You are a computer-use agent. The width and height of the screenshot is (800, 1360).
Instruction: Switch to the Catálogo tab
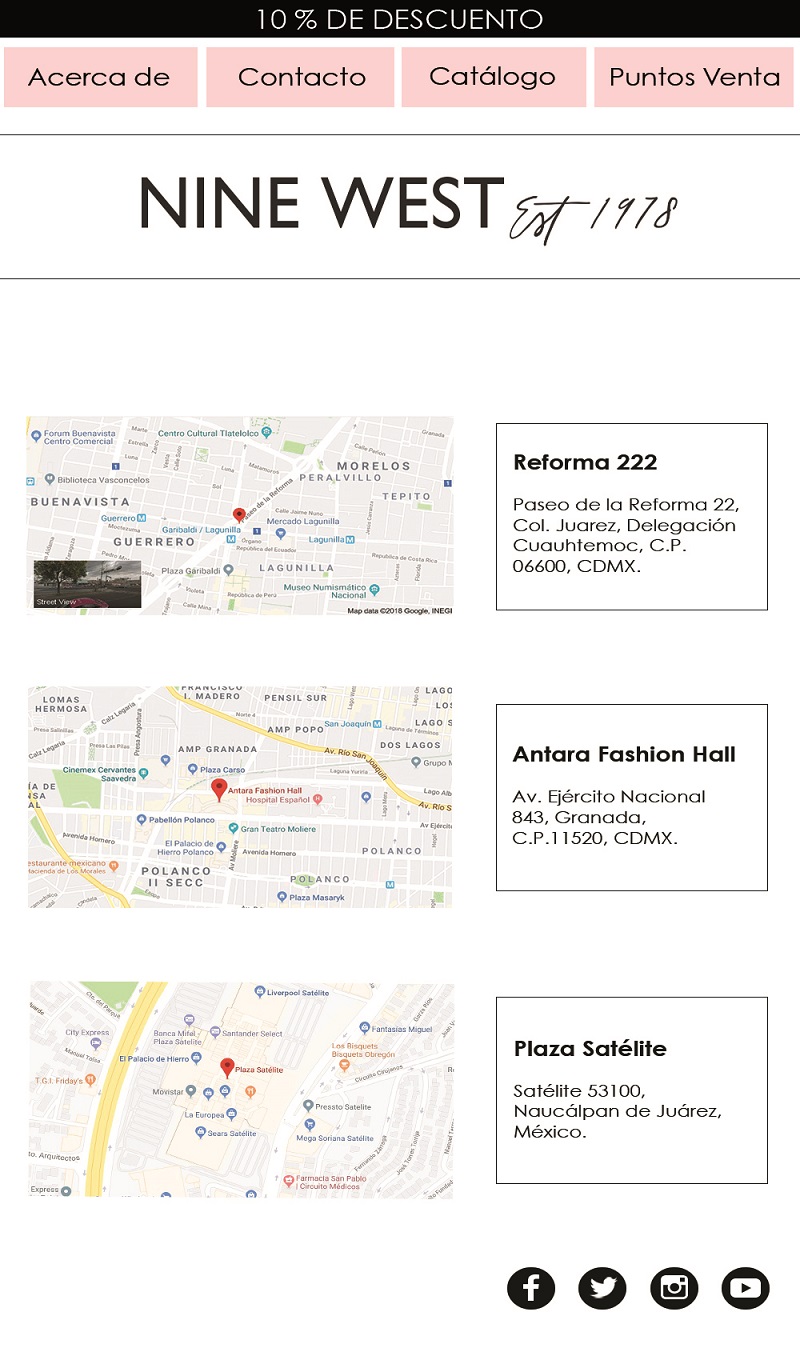tap(493, 77)
